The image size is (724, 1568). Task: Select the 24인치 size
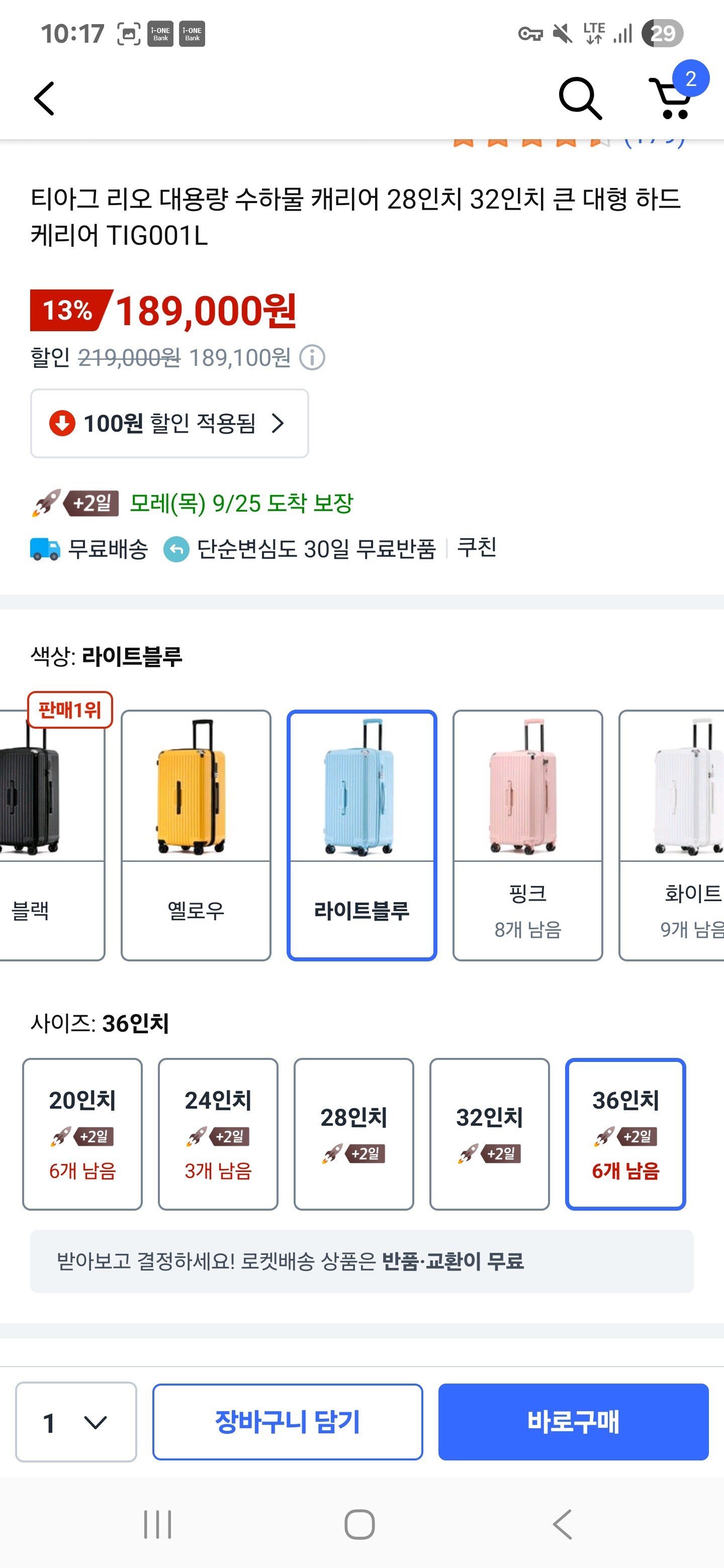point(218,1133)
